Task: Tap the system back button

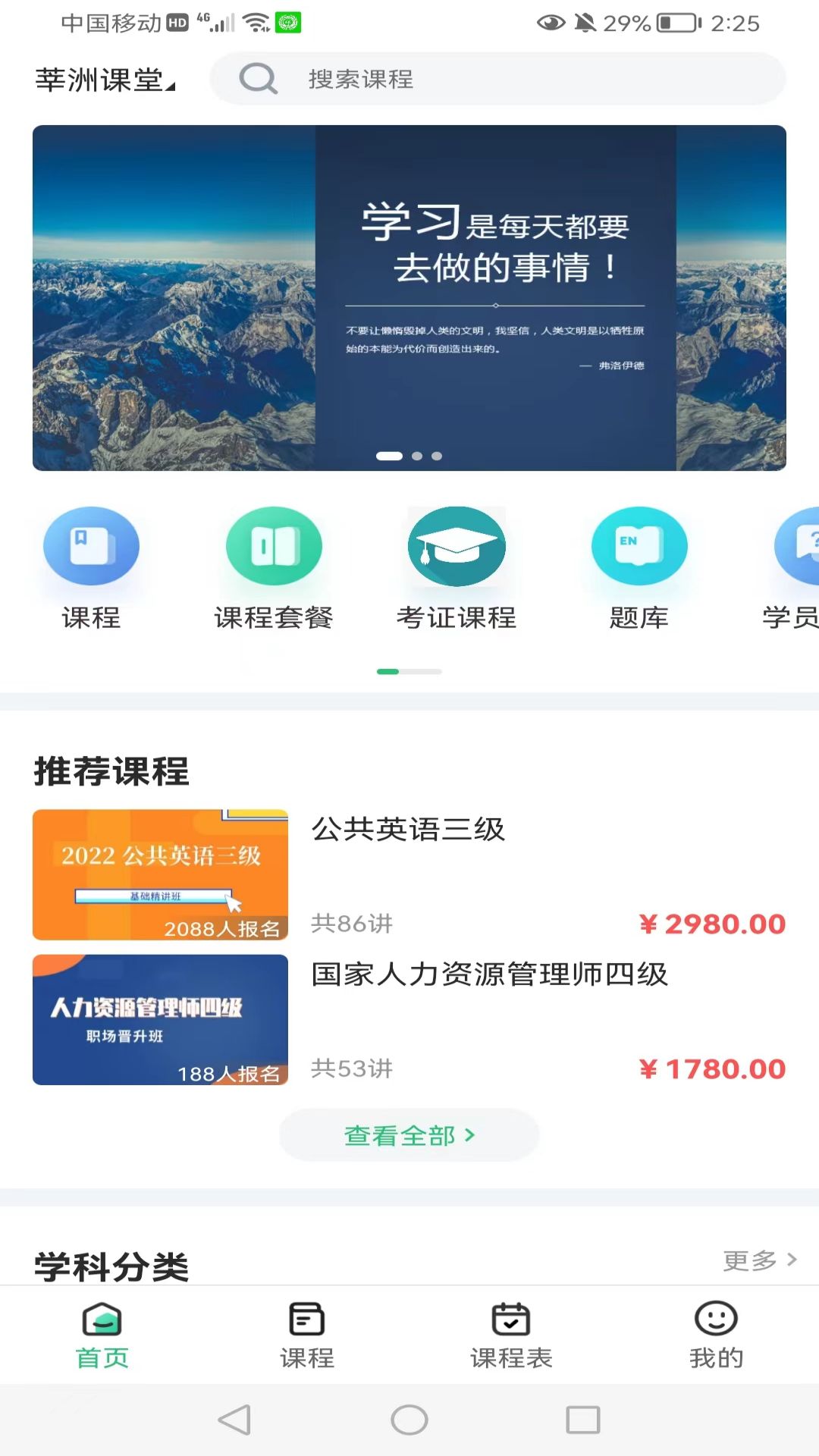Action: (234, 1420)
